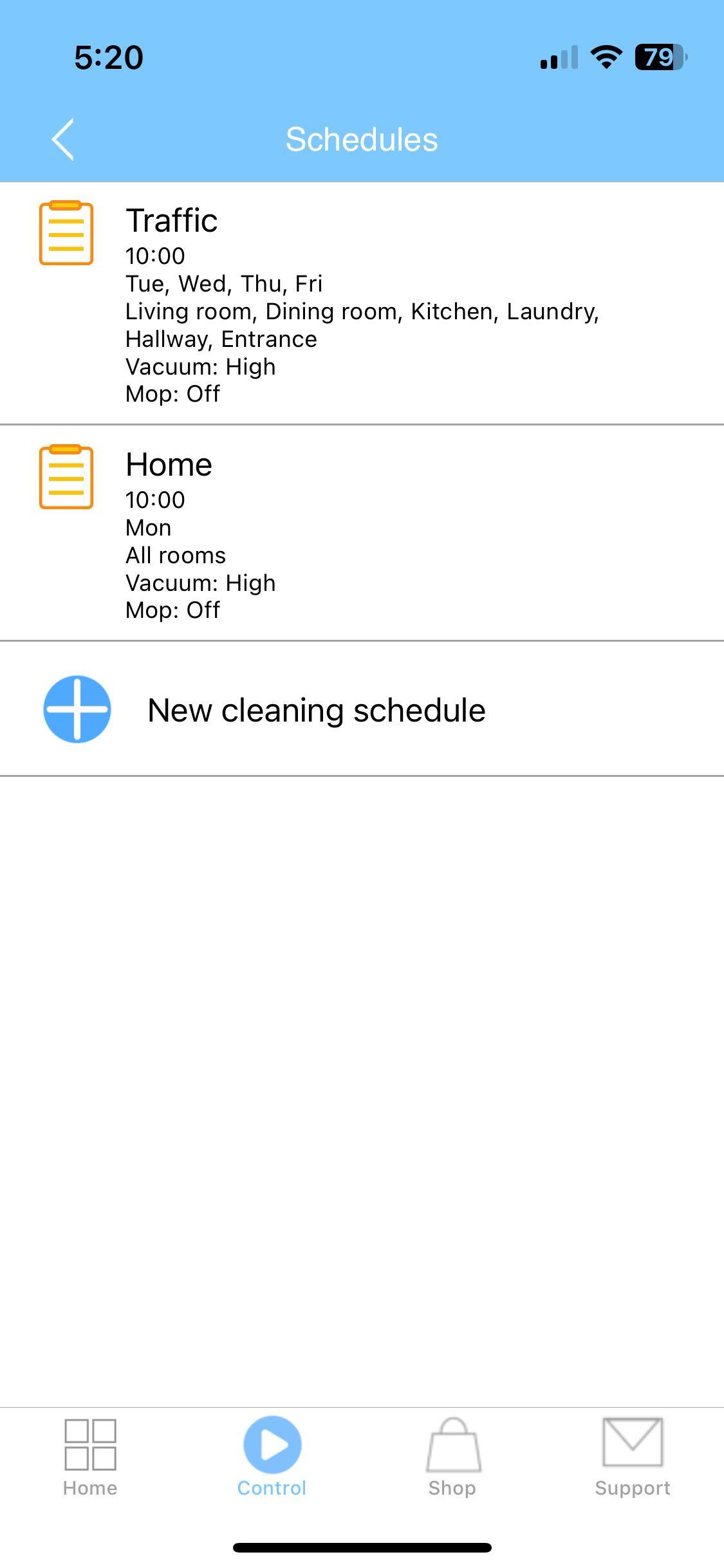Add a new cleaning schedule
The width and height of the screenshot is (724, 1568).
click(315, 710)
